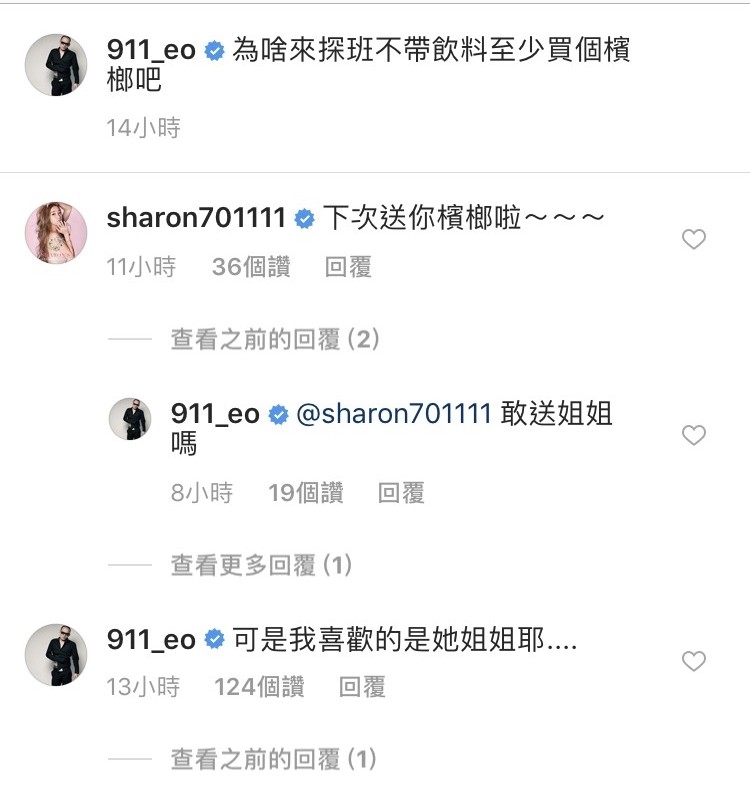This screenshot has height=792, width=750.
Task: Open the @sharon701111 mention link
Action: [x=394, y=414]
